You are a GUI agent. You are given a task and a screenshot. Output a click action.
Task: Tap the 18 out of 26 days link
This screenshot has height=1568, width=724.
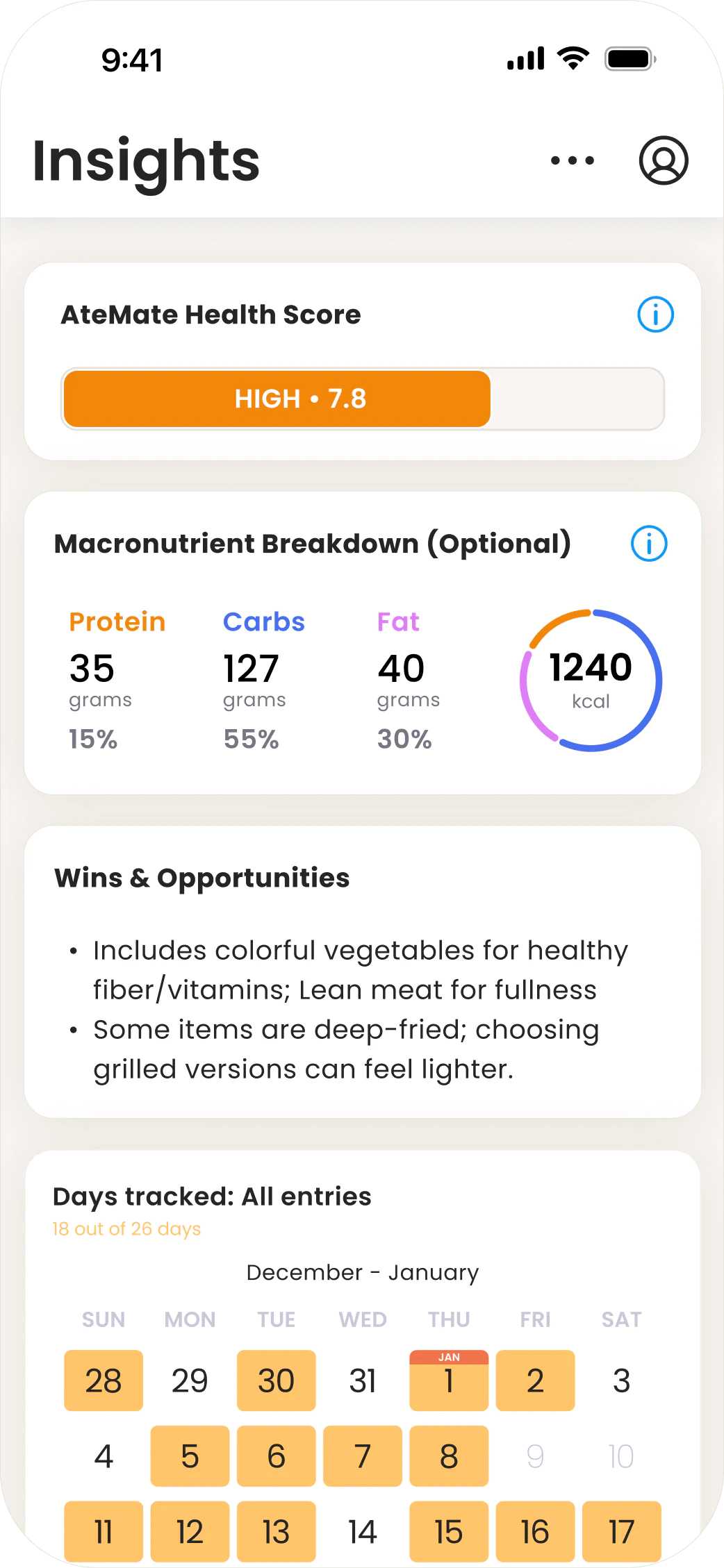[x=126, y=1228]
